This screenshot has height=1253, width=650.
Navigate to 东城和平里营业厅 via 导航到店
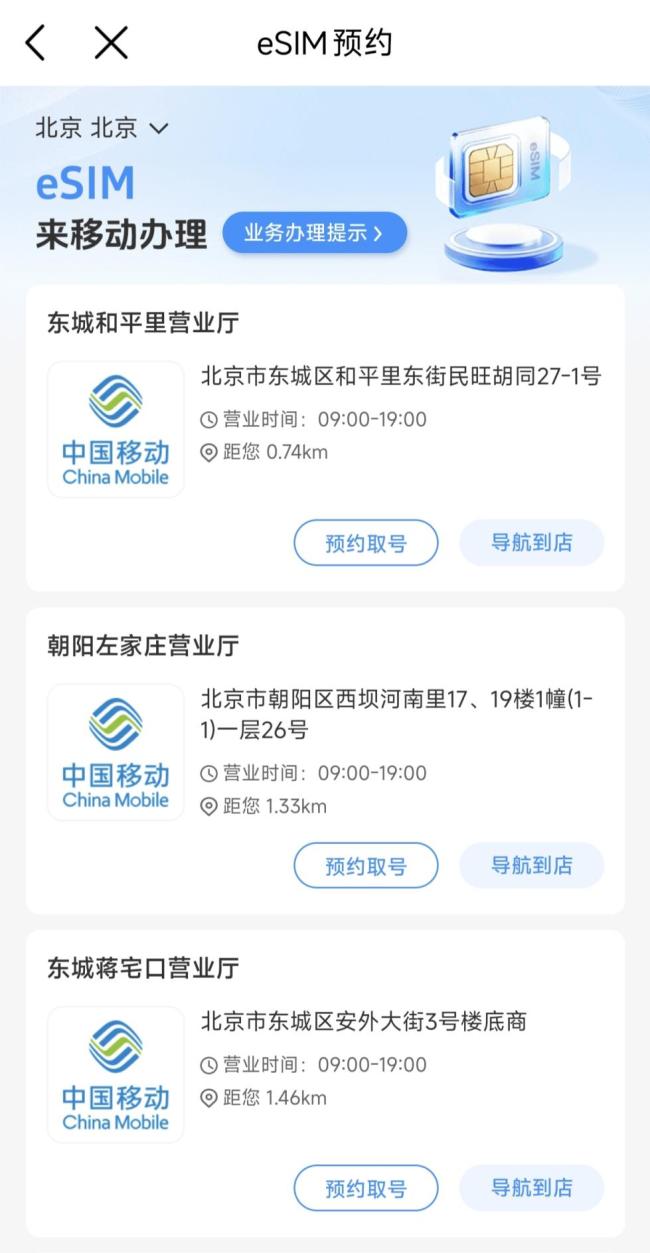531,543
